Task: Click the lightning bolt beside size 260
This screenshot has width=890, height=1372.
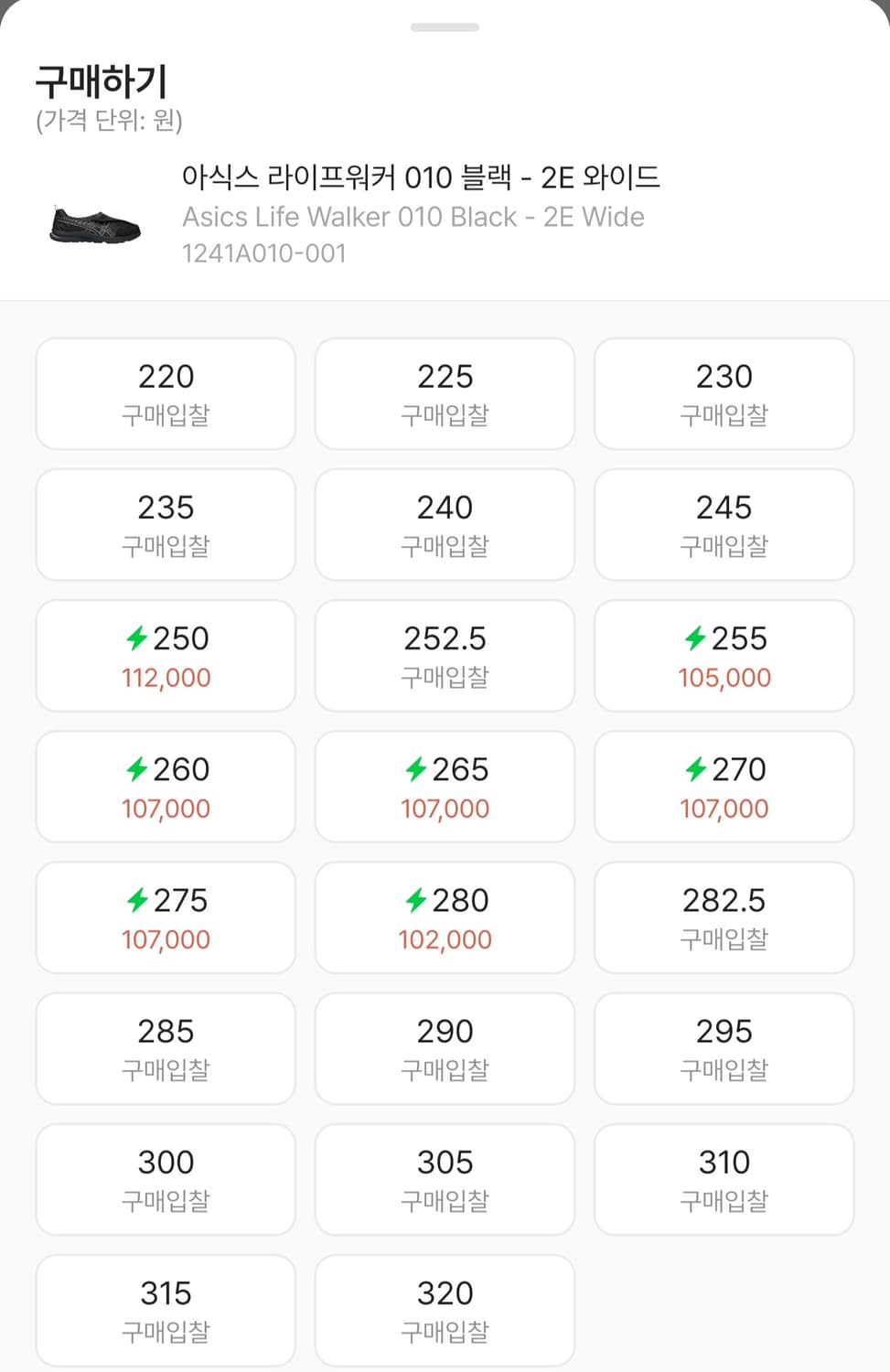Action: [138, 769]
